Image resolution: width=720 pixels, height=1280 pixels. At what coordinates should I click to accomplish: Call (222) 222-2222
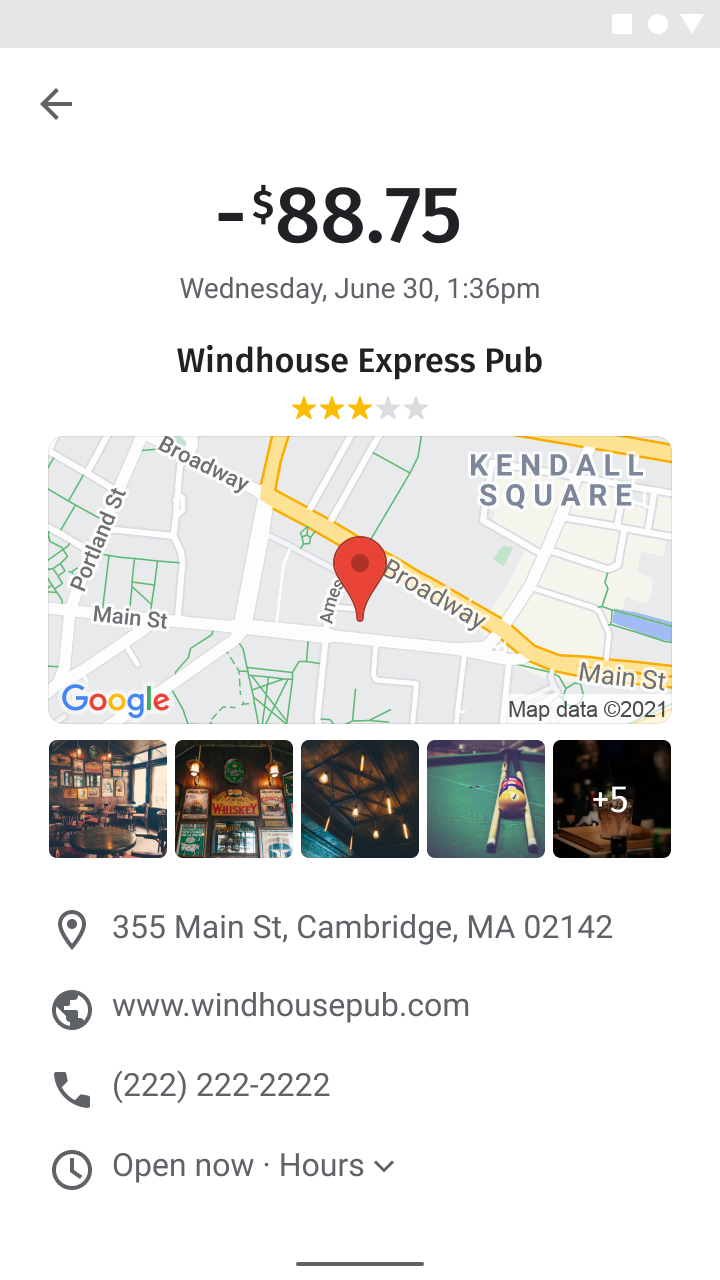pos(221,1085)
